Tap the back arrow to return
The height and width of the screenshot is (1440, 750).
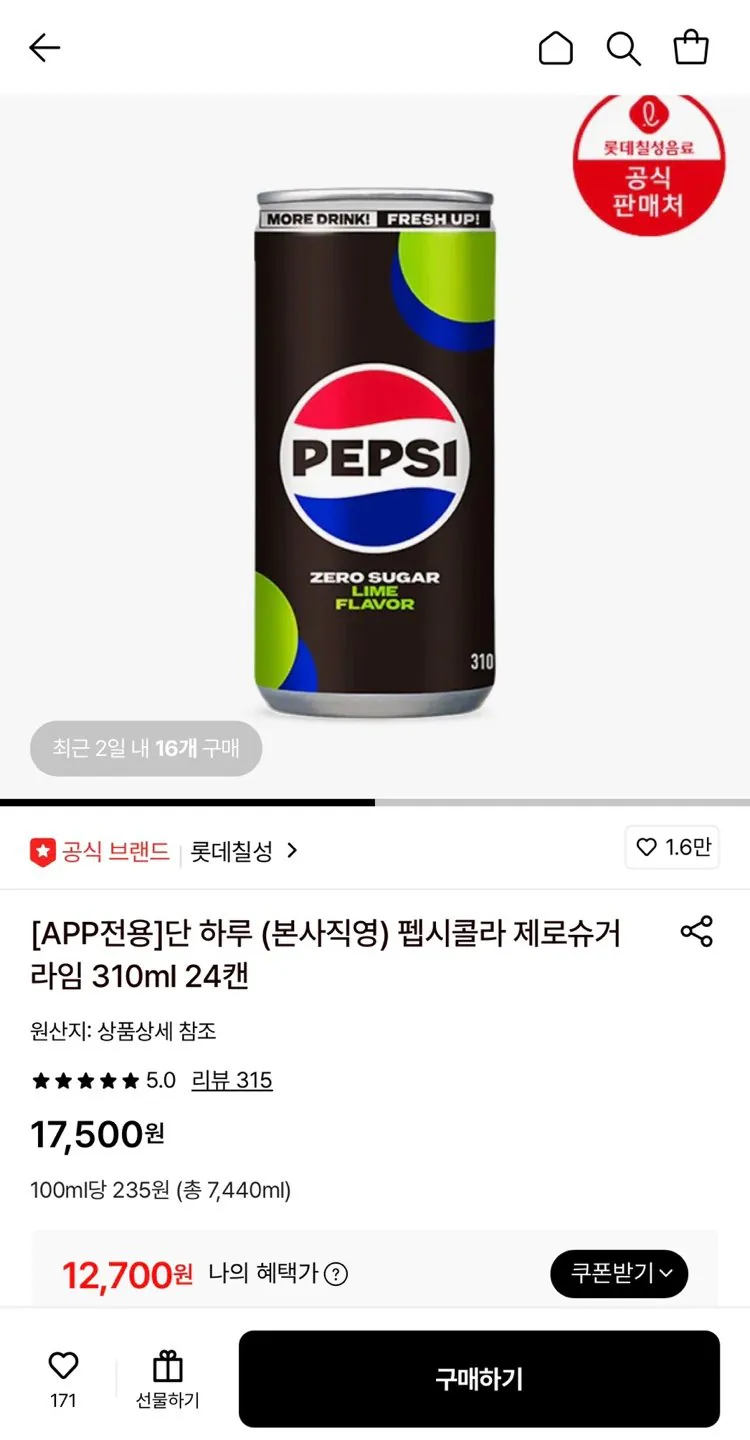(x=44, y=47)
